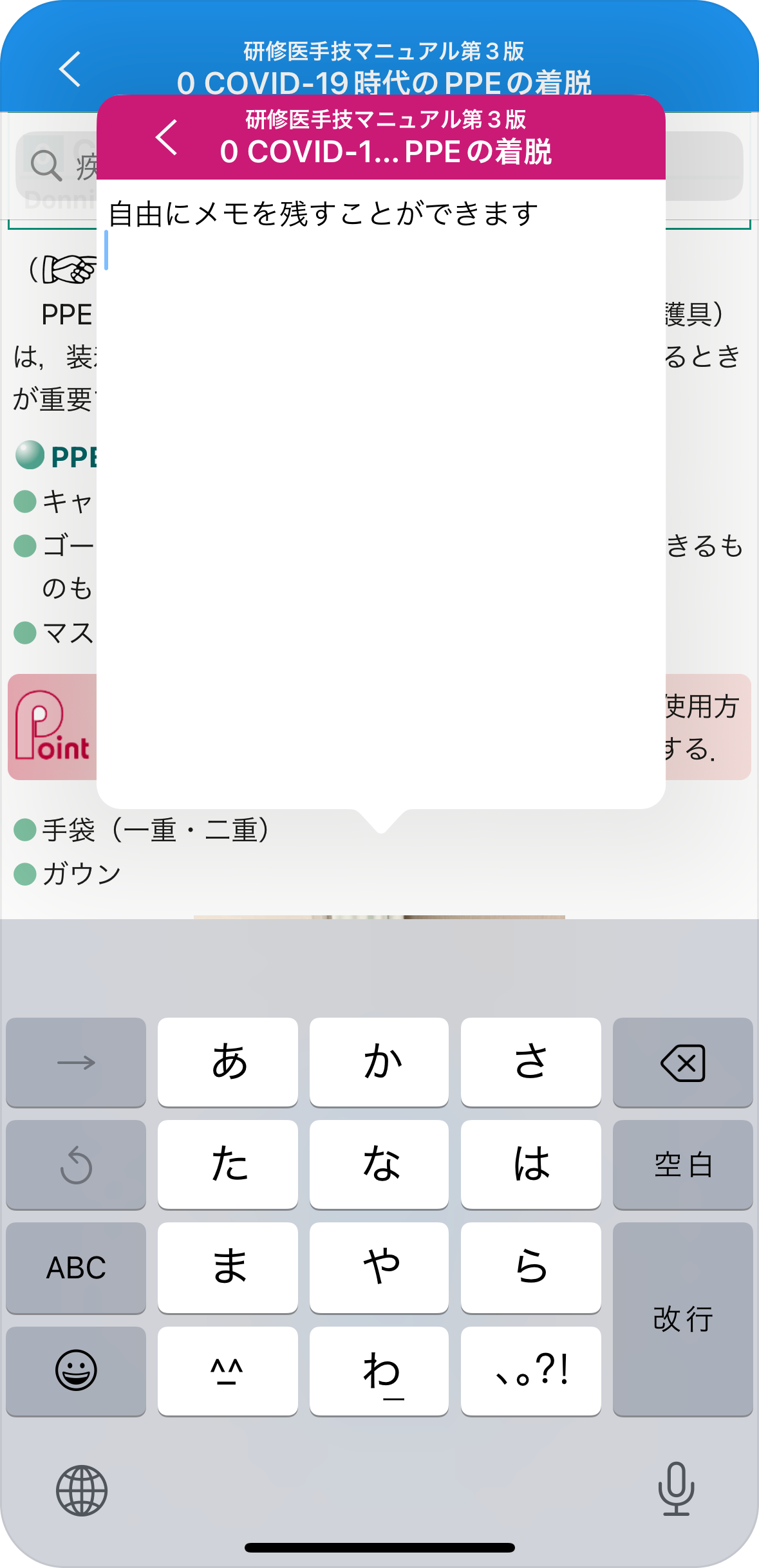Screen dimensions: 759x1568
Task: Tap the undo arrow key on the keyboard
Action: coord(76,1164)
